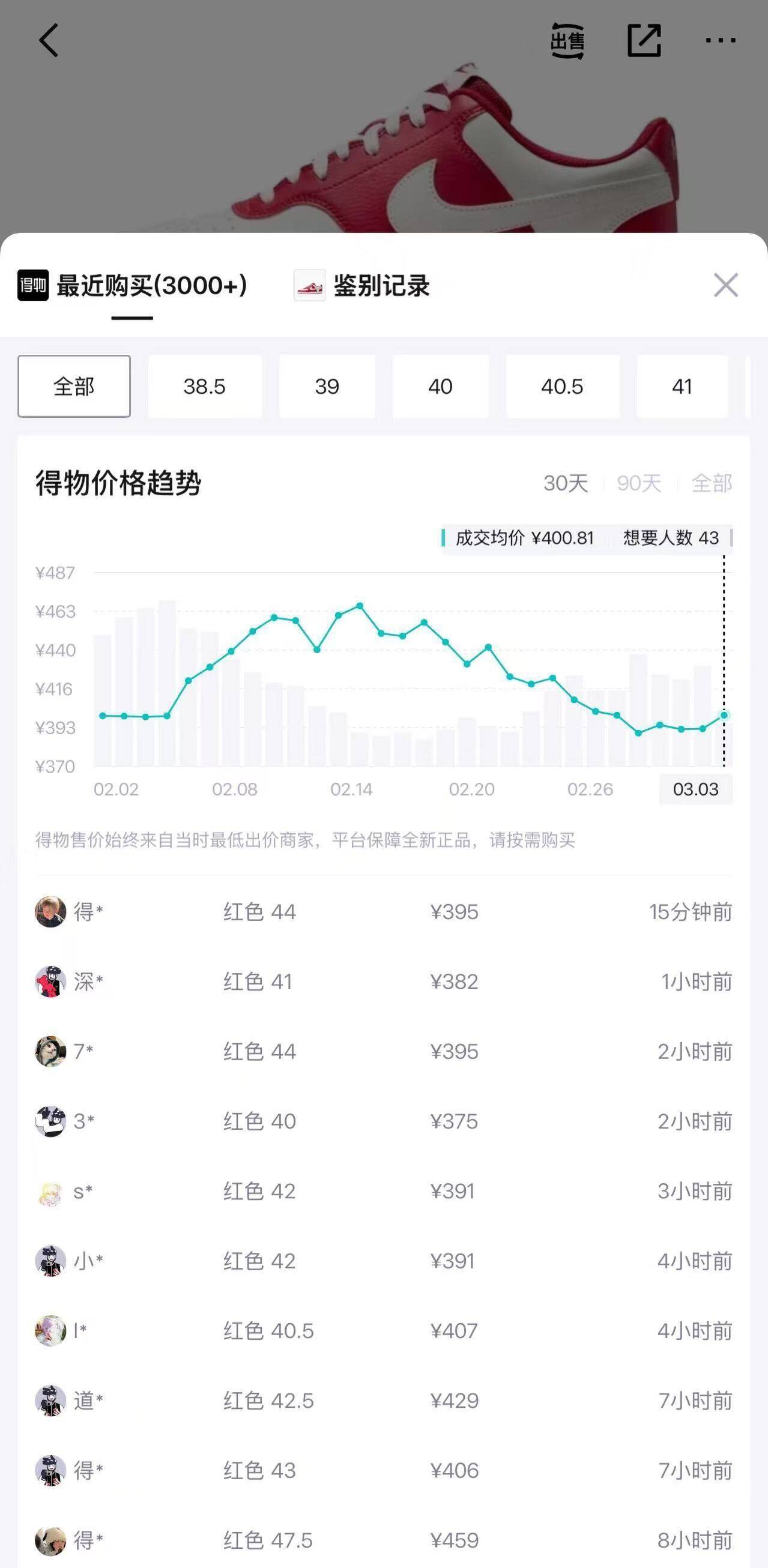The image size is (768, 1568).
Task: Select the 40.5 size filter
Action: coord(562,386)
